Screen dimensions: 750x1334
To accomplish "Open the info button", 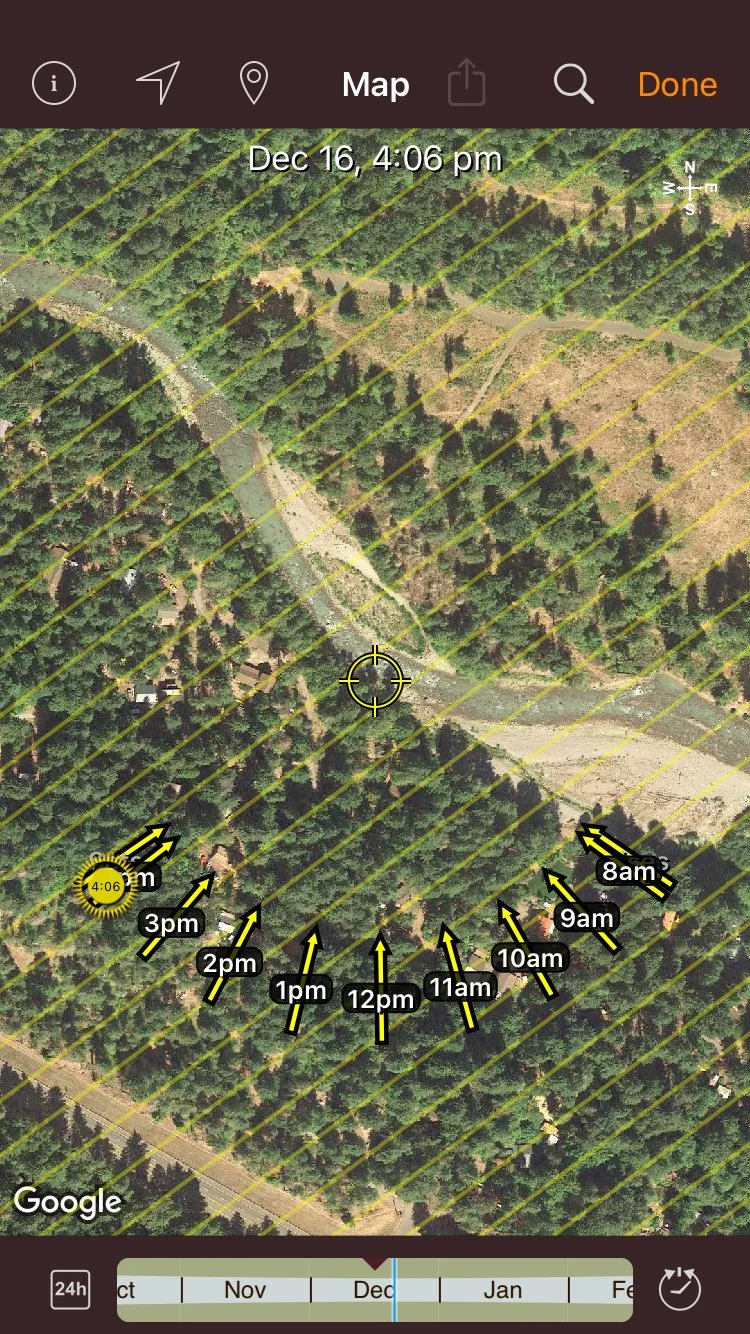I will 54,84.
